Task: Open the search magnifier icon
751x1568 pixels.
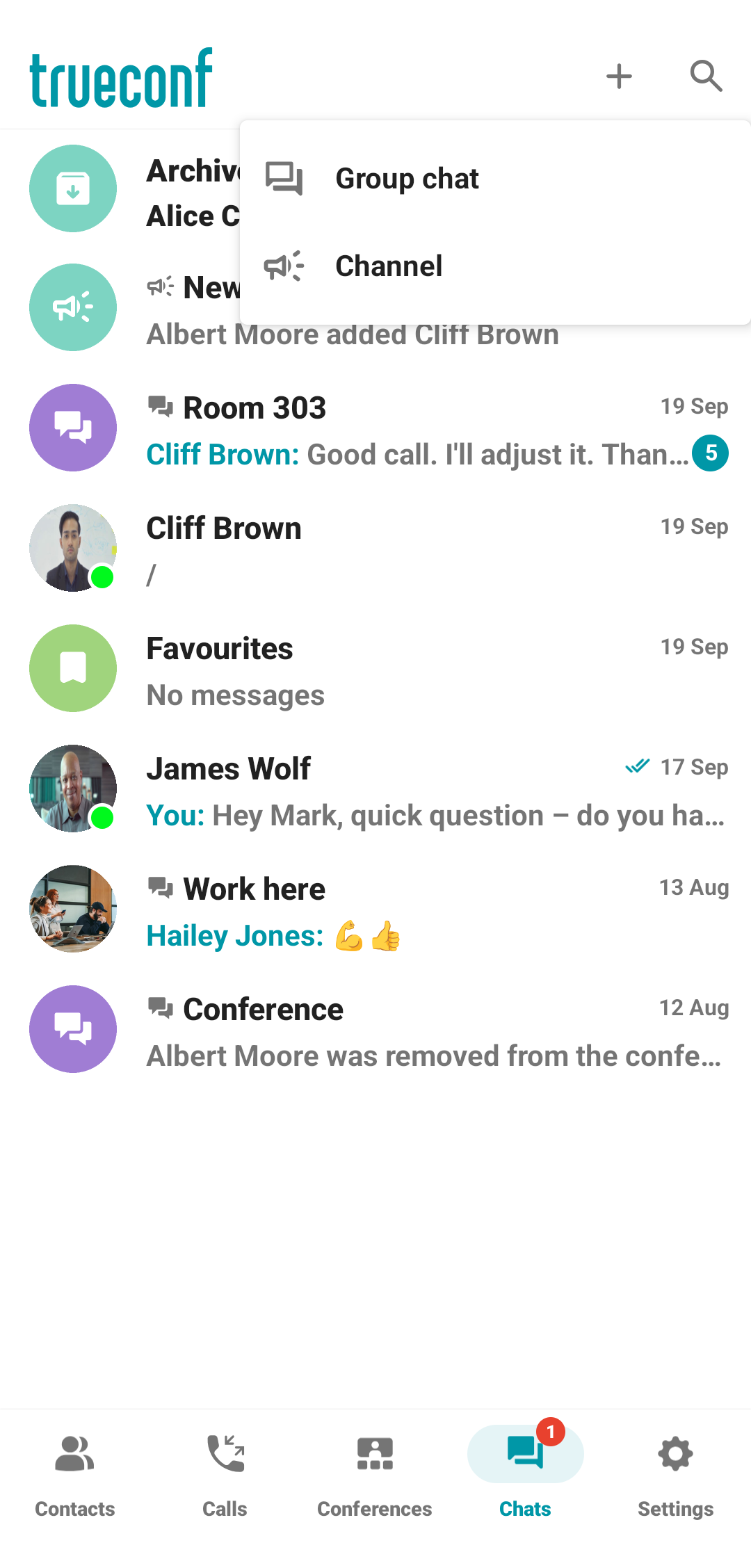Action: 706,76
